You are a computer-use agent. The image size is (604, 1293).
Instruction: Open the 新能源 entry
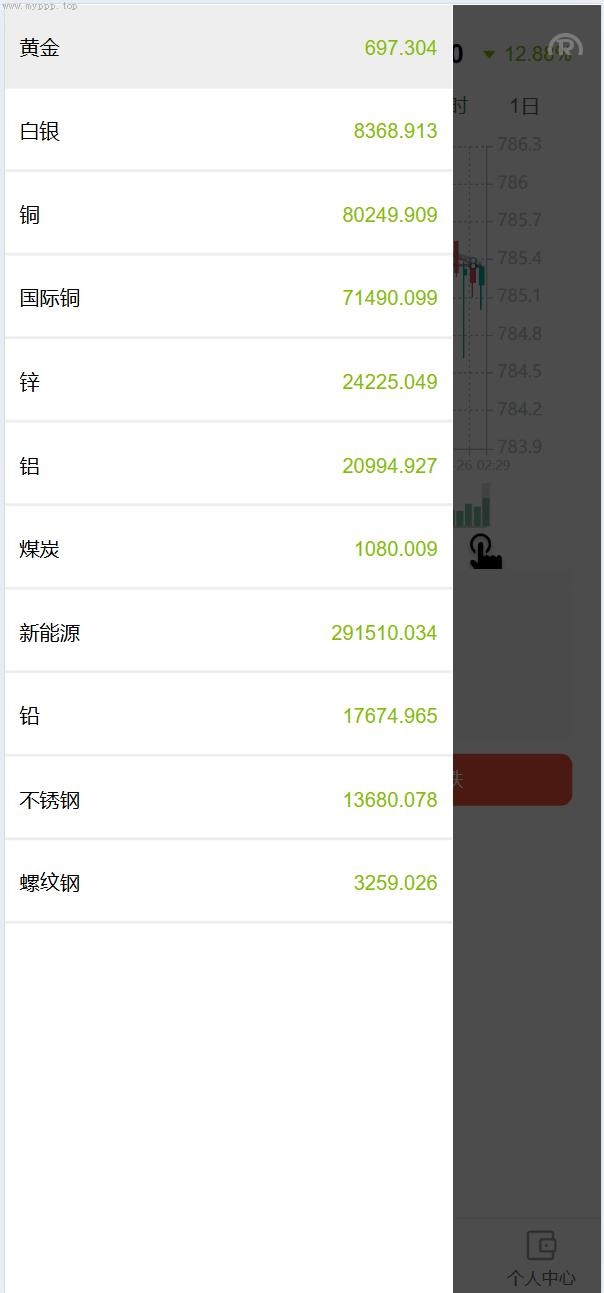(228, 633)
